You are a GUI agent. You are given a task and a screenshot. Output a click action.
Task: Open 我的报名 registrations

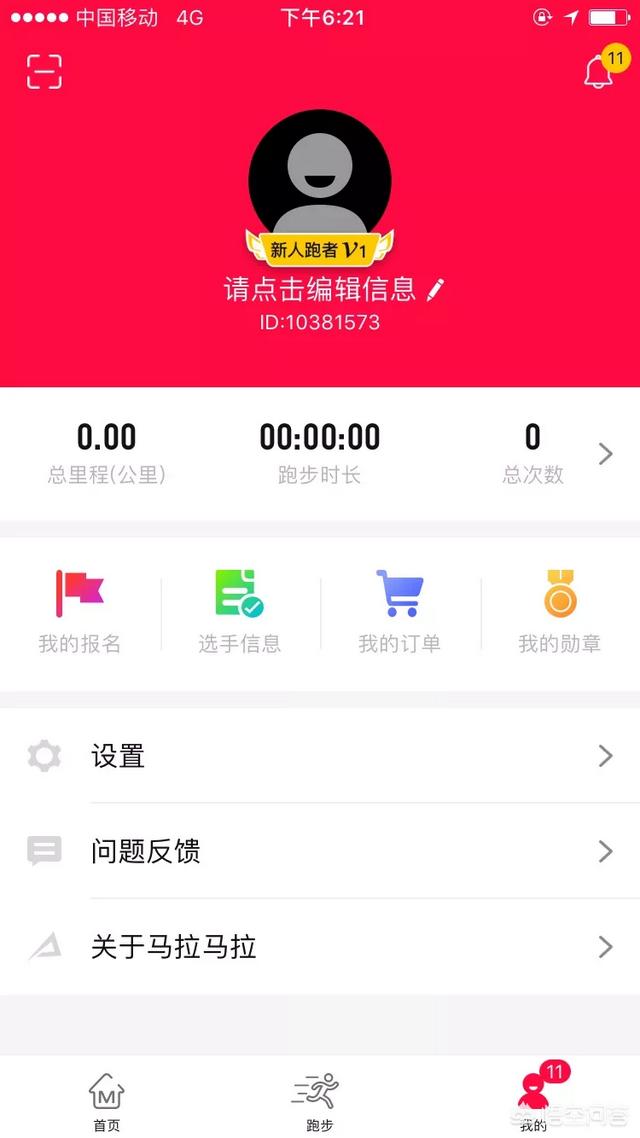80,612
